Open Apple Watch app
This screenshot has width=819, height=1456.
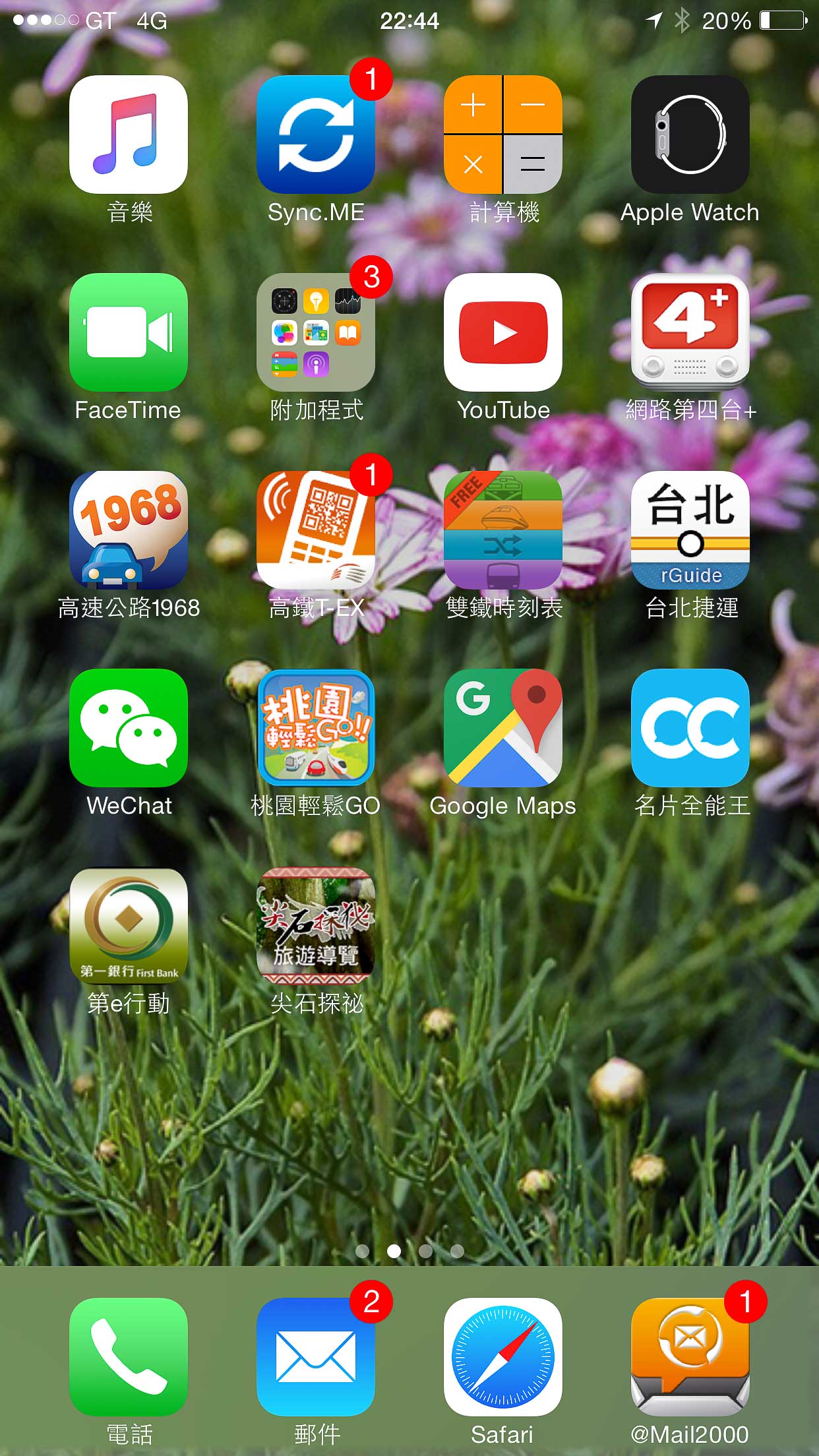click(x=690, y=135)
